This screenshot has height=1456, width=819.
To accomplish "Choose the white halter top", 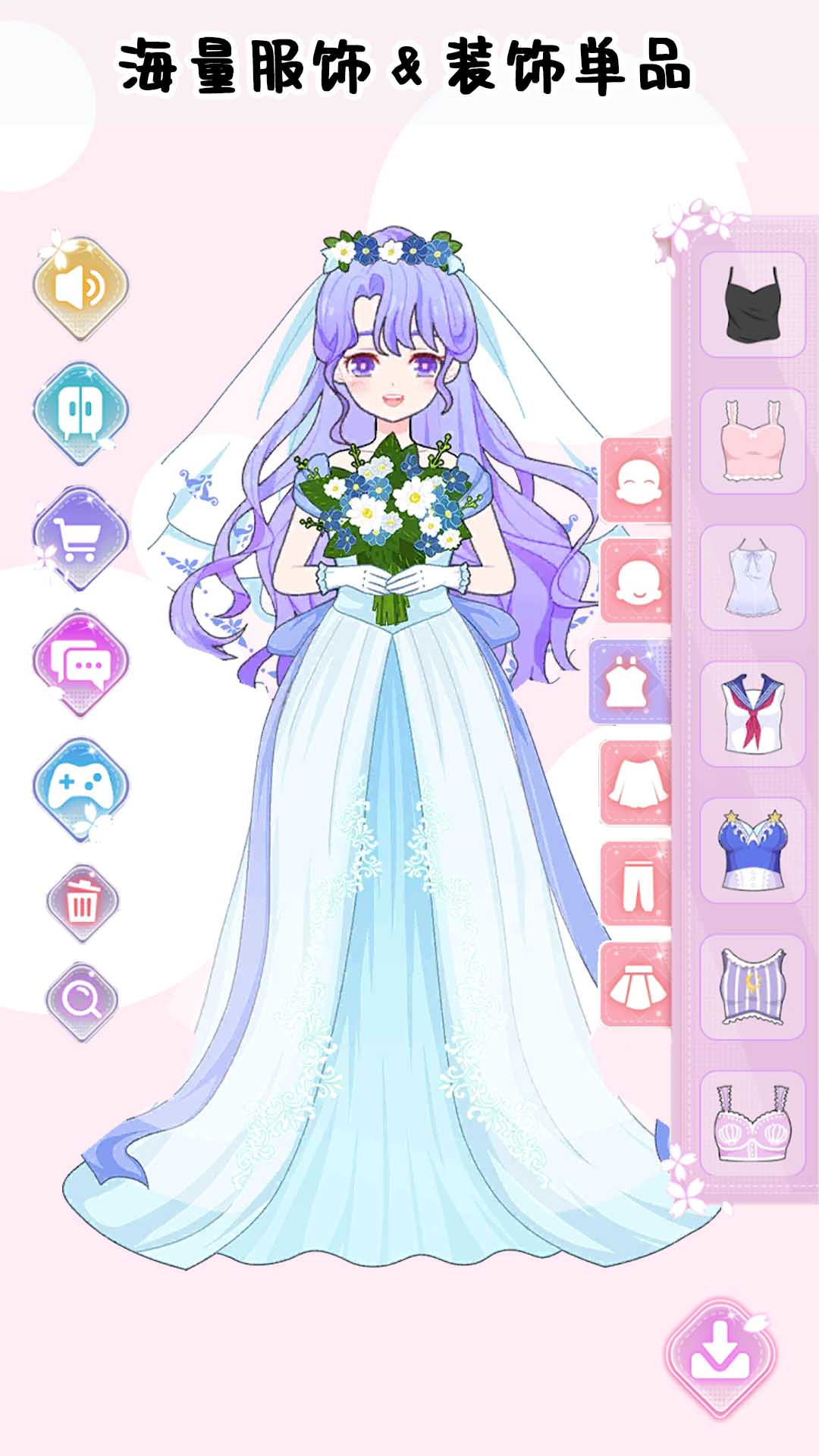I will pos(752,577).
